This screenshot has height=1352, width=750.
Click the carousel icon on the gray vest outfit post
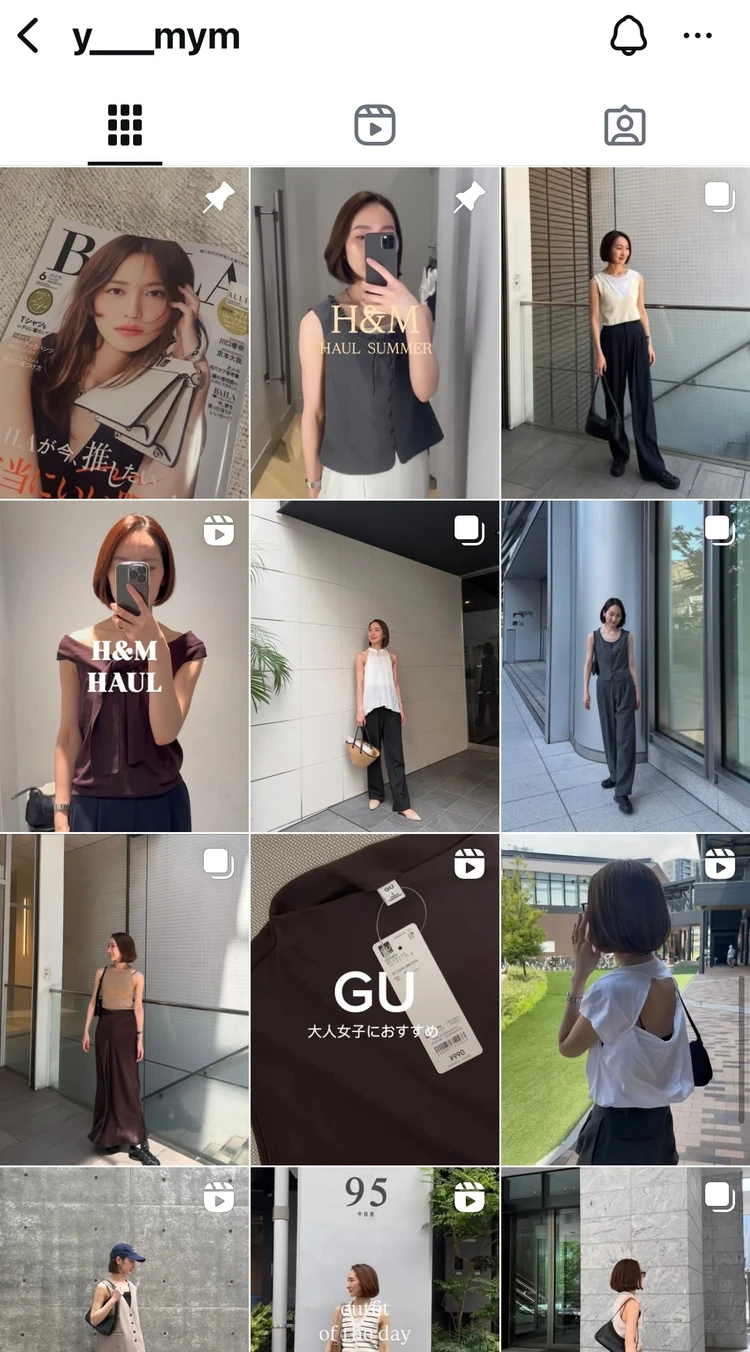point(718,530)
